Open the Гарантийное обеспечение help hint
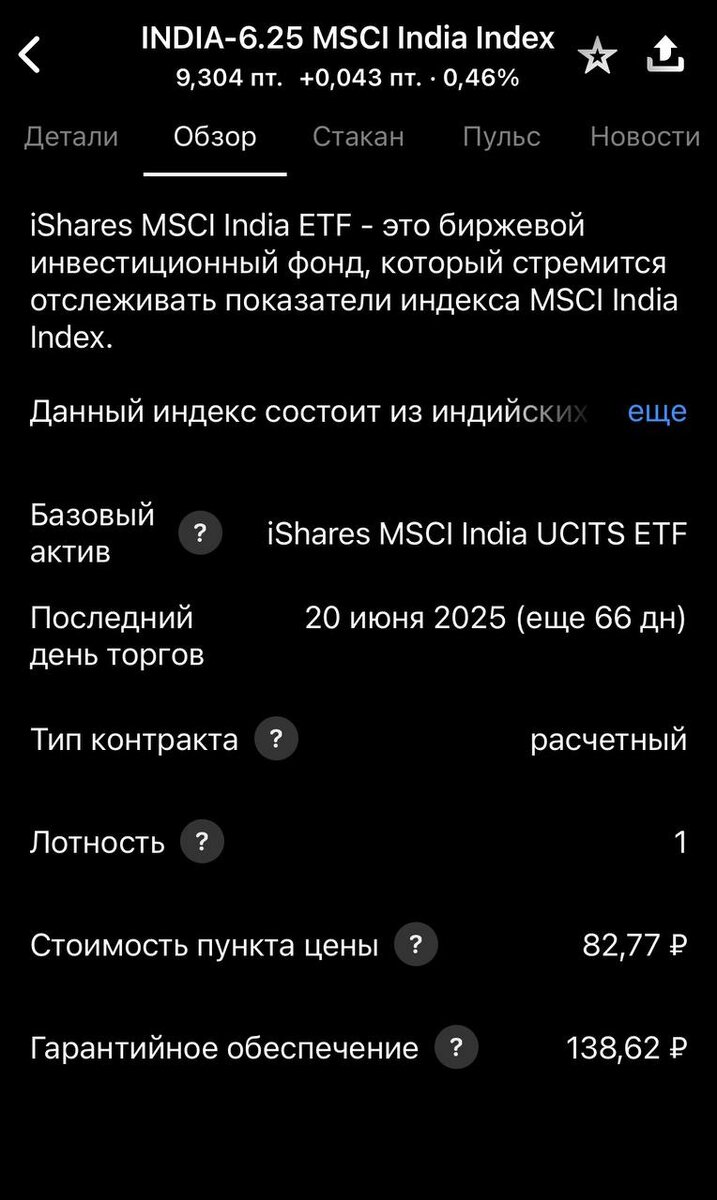Screen dimensions: 717x1200 pos(456,1048)
